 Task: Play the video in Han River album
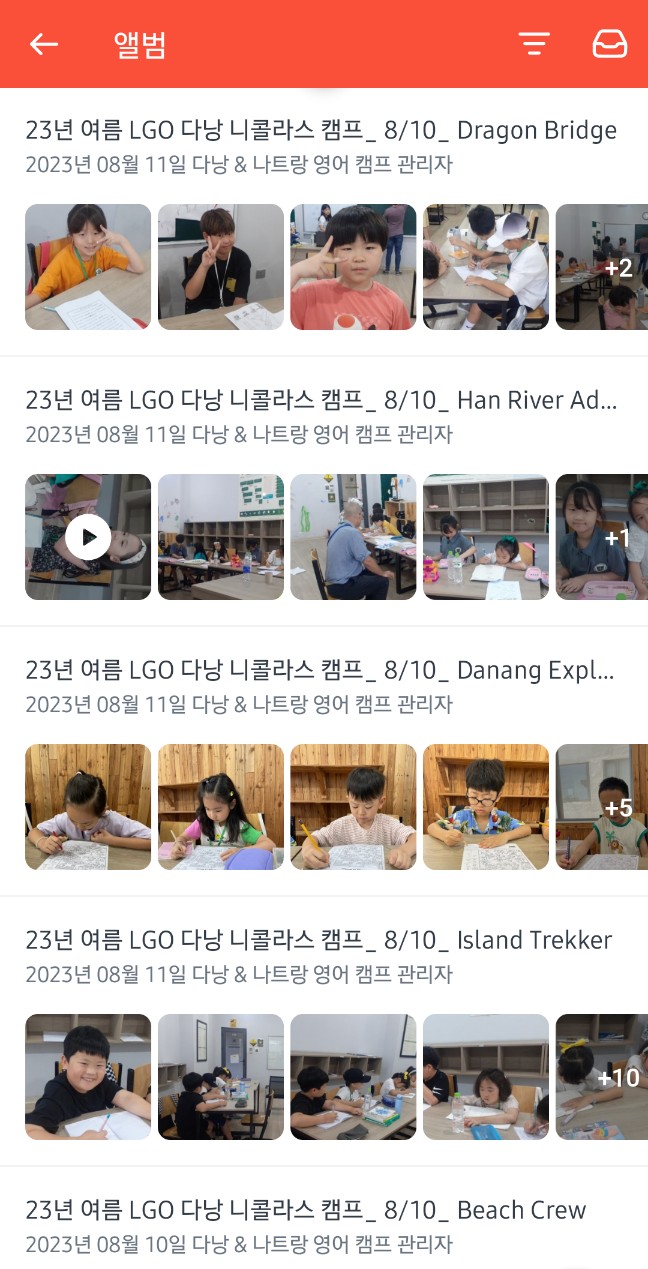[88, 537]
